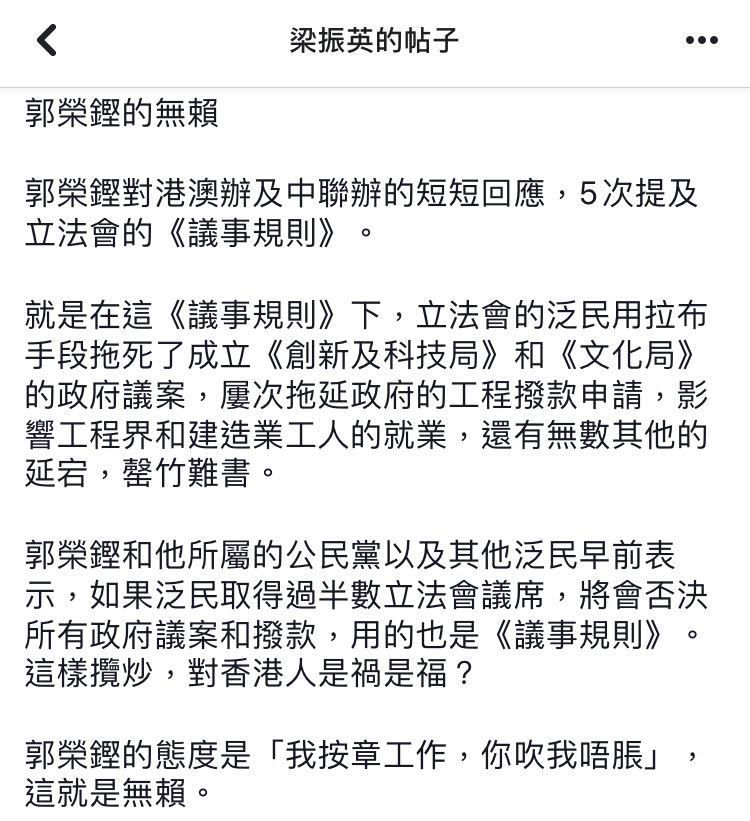
Task: Go back from 梁振英's post
Action: (x=46, y=41)
